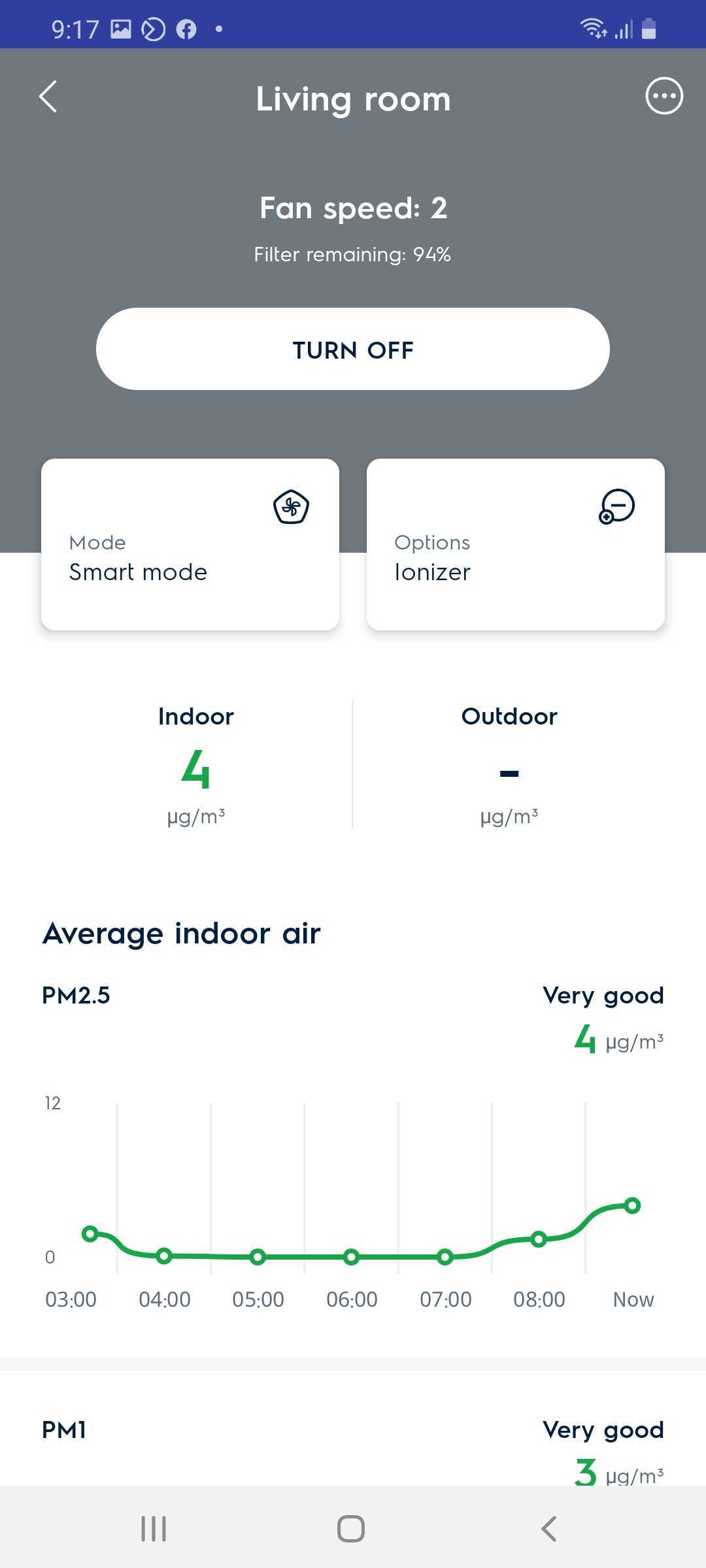This screenshot has height=1568, width=706.
Task: Go back from Living room screen
Action: [x=48, y=97]
